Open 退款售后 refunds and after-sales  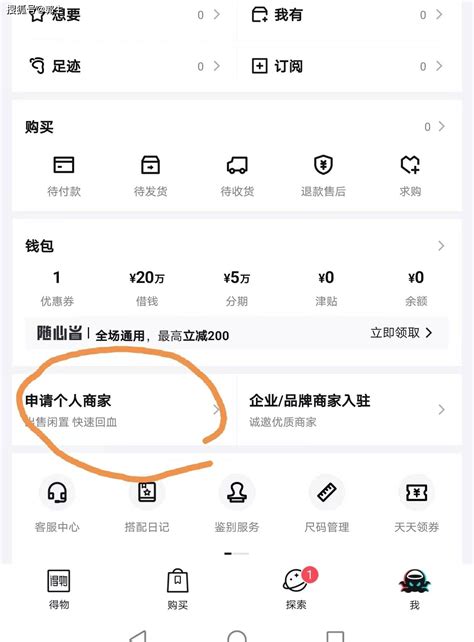coord(323,176)
